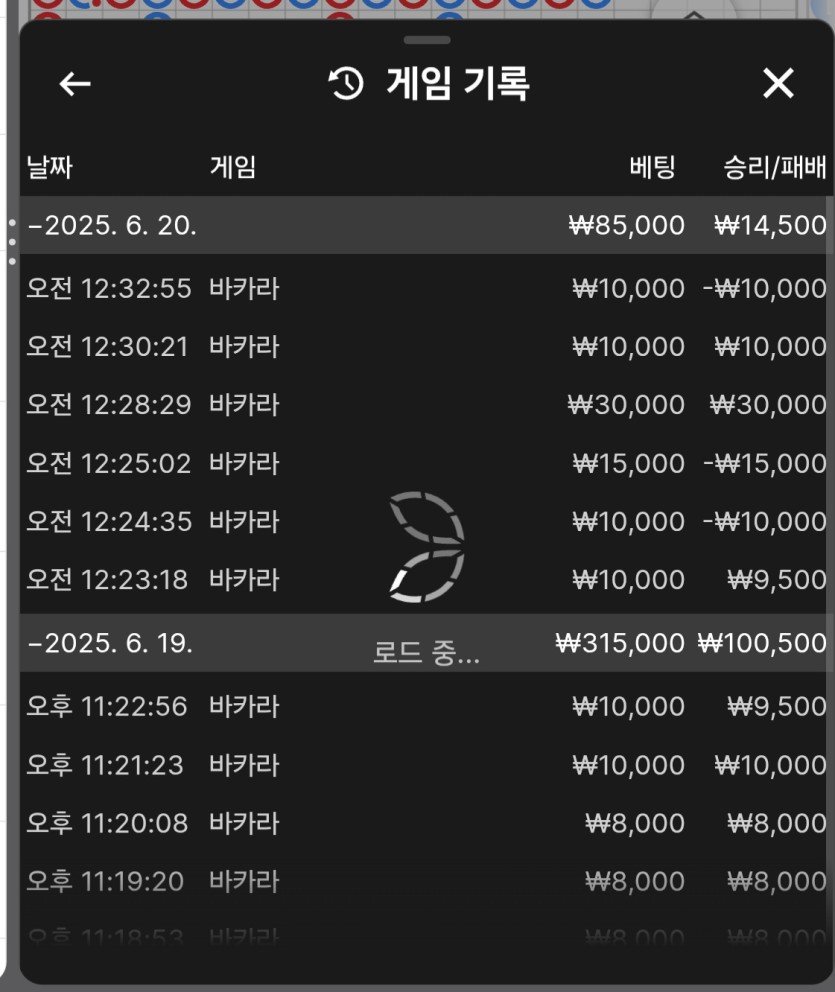This screenshot has height=992, width=835.
Task: View the 오후 11:20:08 바카라 game details
Action: click(x=425, y=823)
